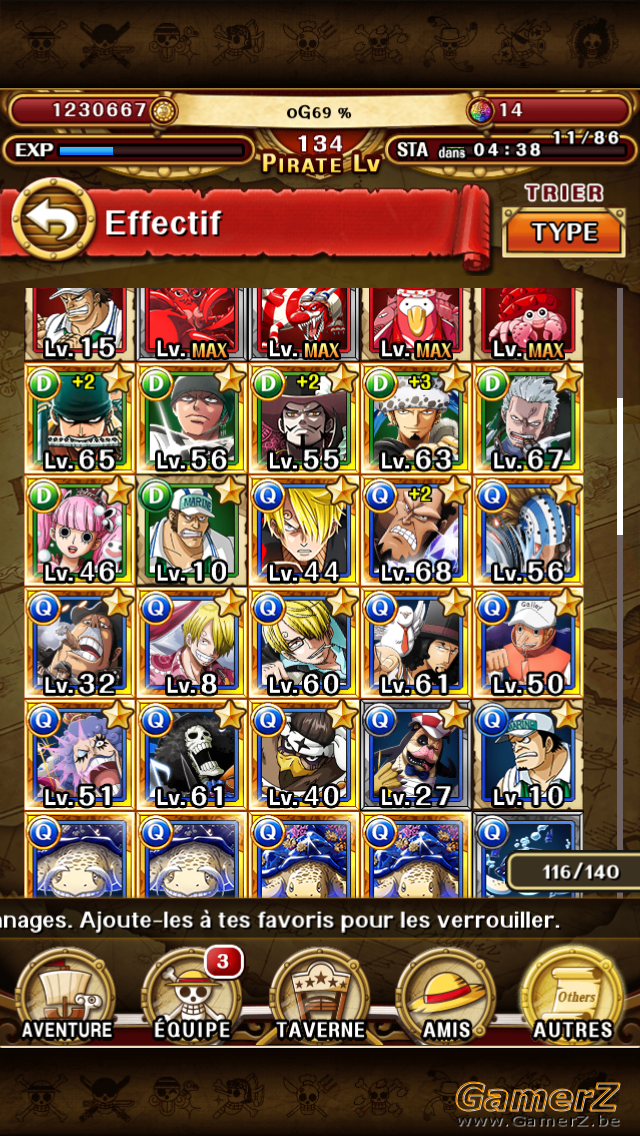The height and width of the screenshot is (1136, 640).
Task: Open the Autres menu tab
Action: pos(573,994)
